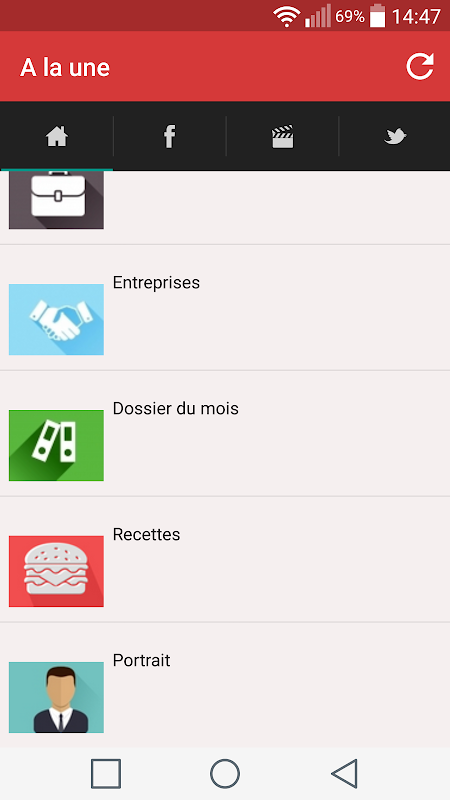Refresh the A la une feed
The image size is (450, 800).
[x=420, y=67]
